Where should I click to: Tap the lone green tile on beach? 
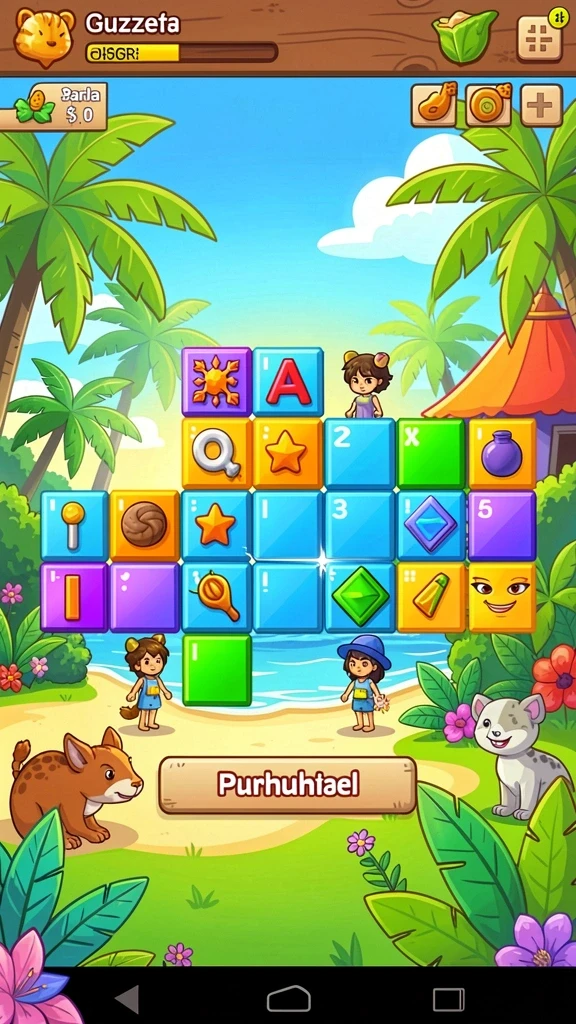[x=216, y=669]
